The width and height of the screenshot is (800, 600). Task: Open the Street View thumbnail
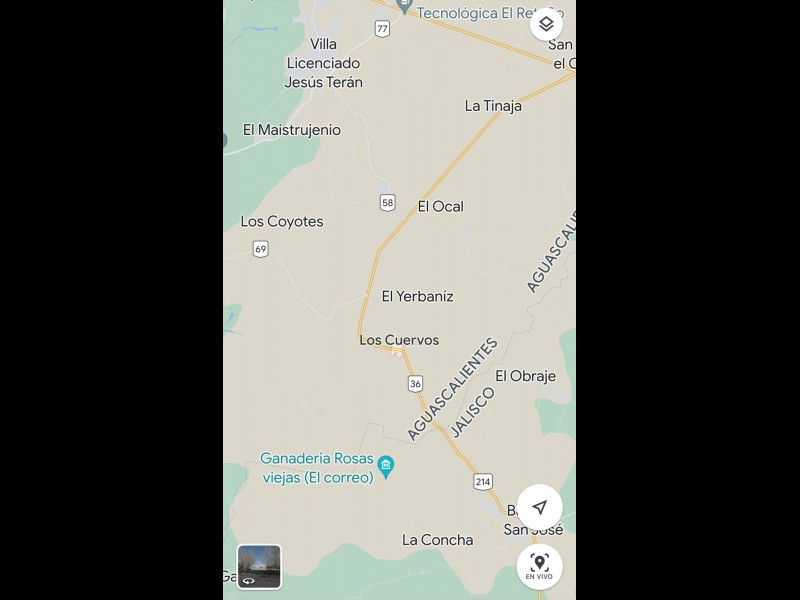259,566
